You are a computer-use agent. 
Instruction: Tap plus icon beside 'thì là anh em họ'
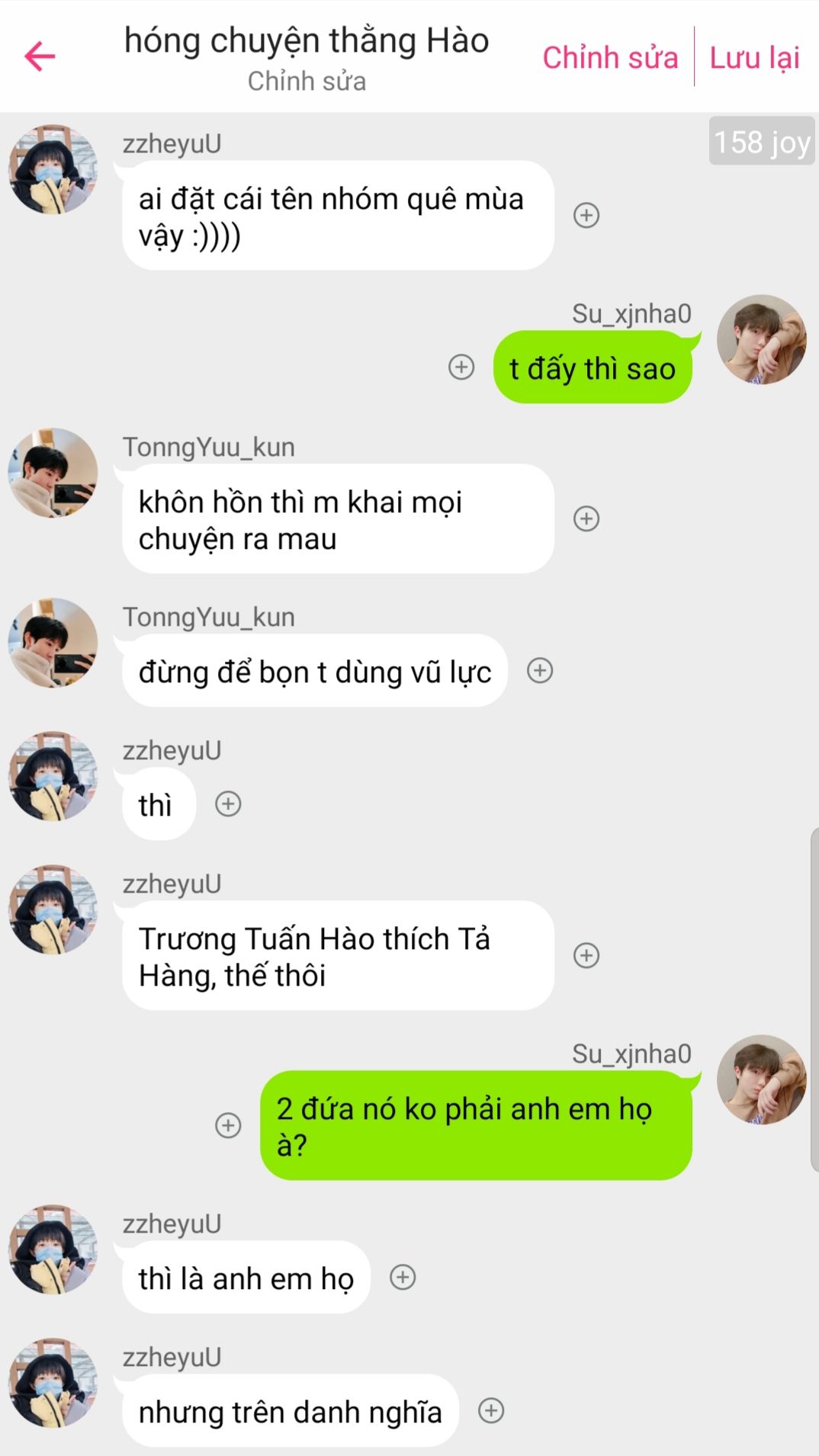(x=403, y=1278)
